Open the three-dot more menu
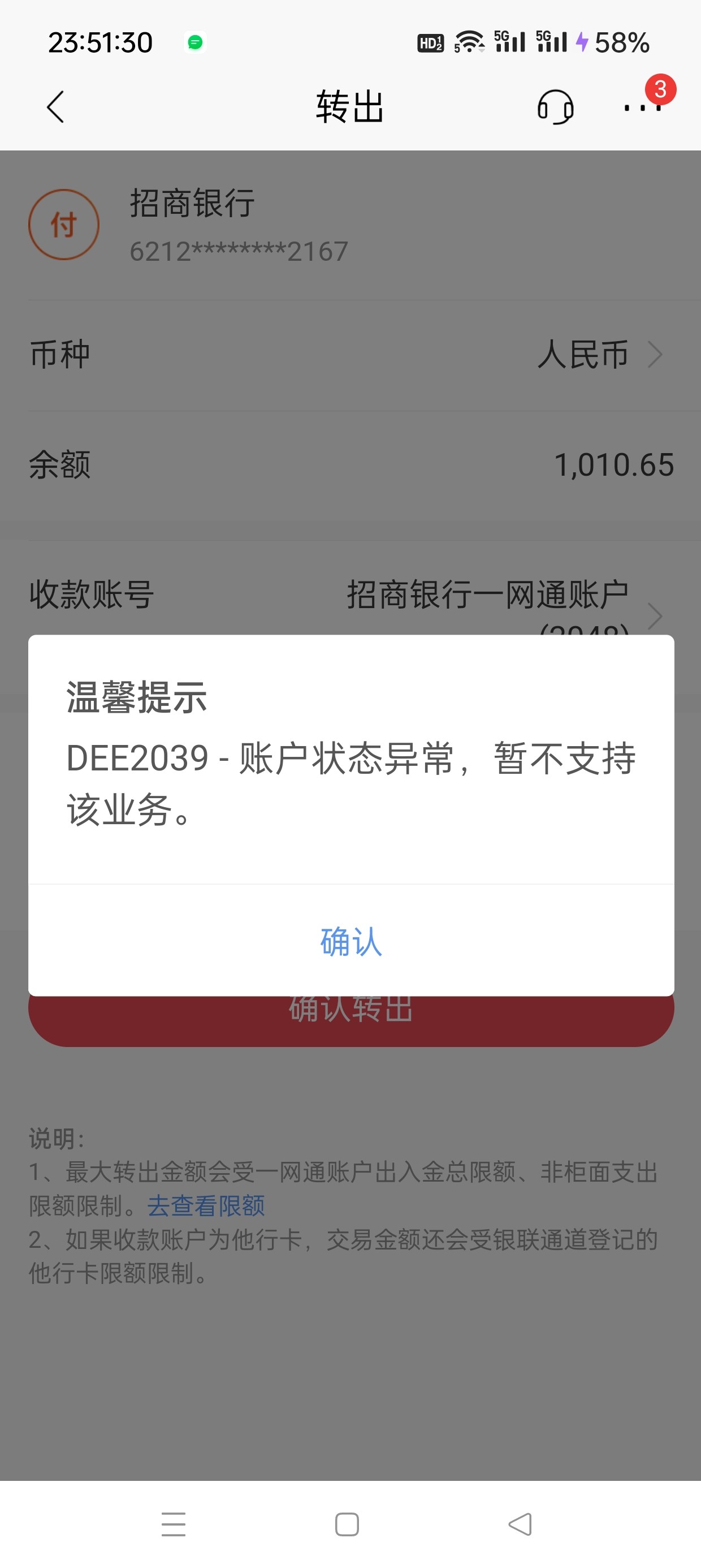This screenshot has width=701, height=1568. 642,107
